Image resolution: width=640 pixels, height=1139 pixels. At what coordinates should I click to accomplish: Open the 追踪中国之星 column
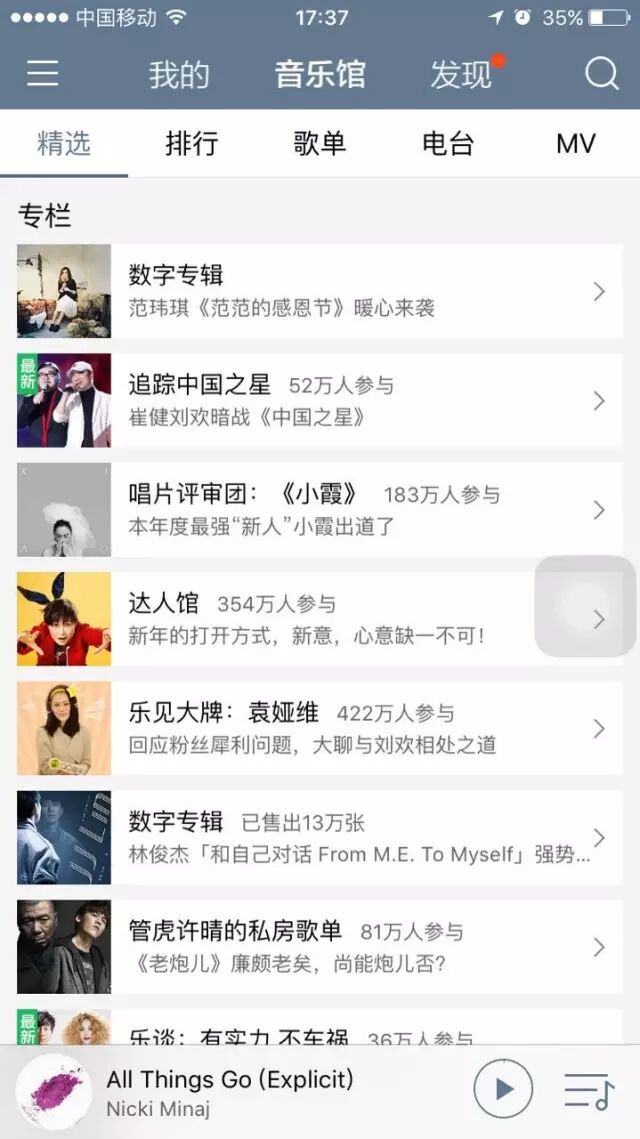320,400
